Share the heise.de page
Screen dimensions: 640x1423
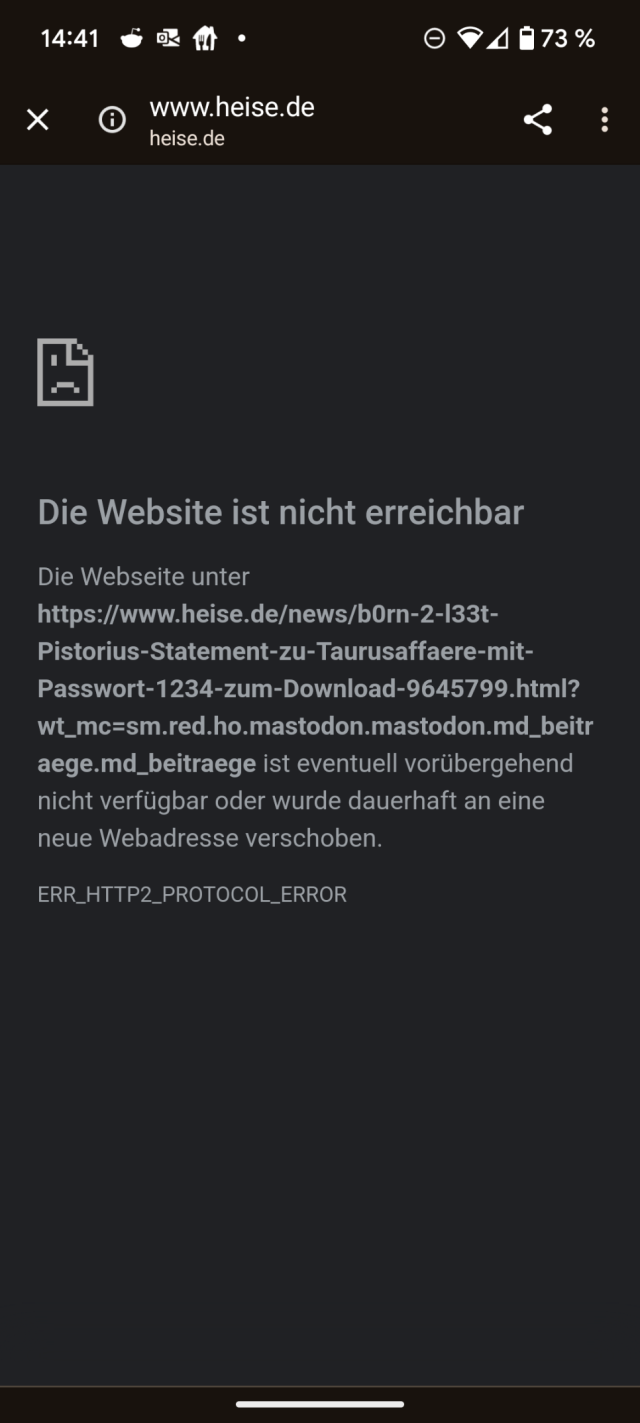click(538, 120)
